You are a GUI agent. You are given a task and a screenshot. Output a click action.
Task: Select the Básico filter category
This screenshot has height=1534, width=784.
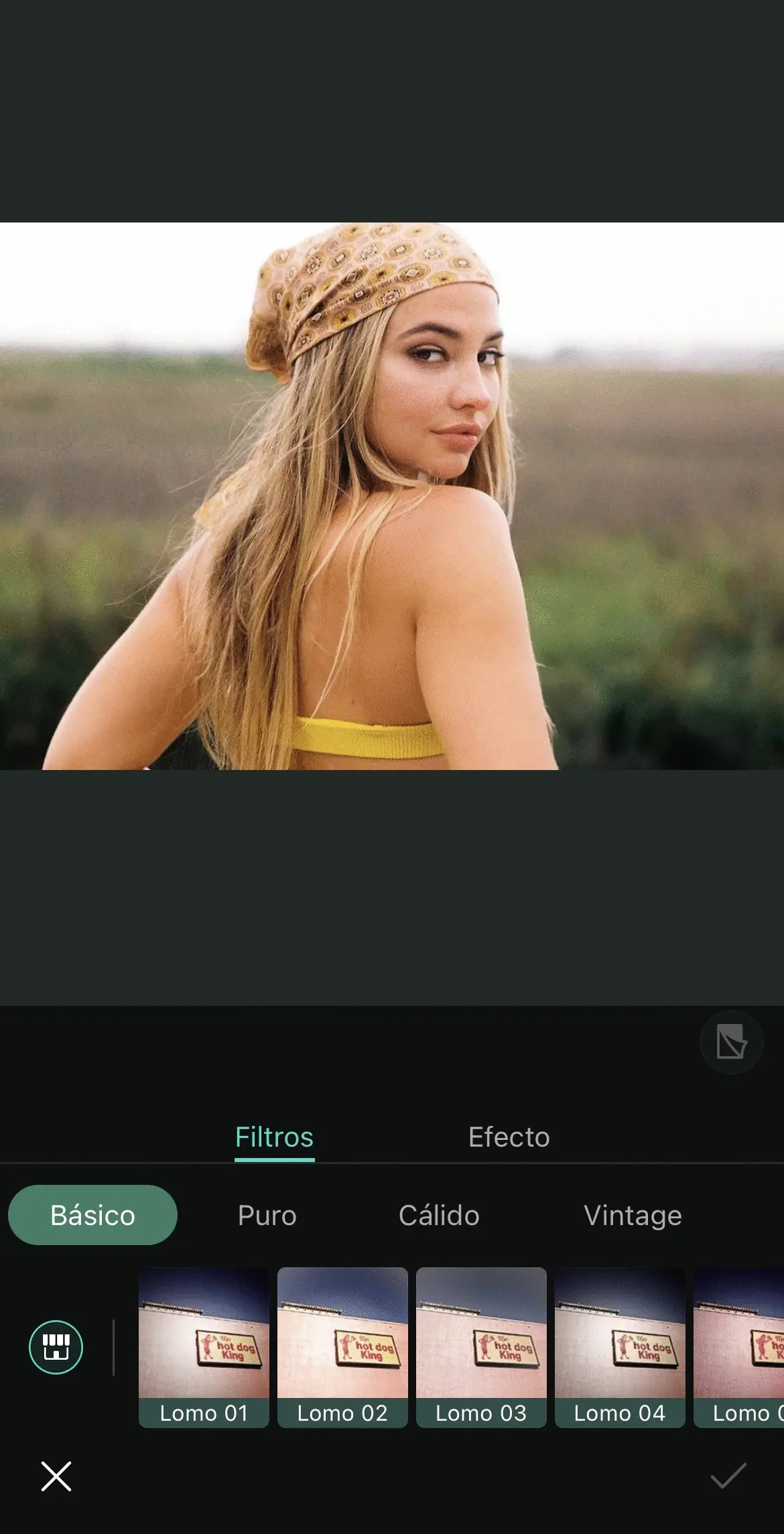pyautogui.click(x=92, y=1215)
